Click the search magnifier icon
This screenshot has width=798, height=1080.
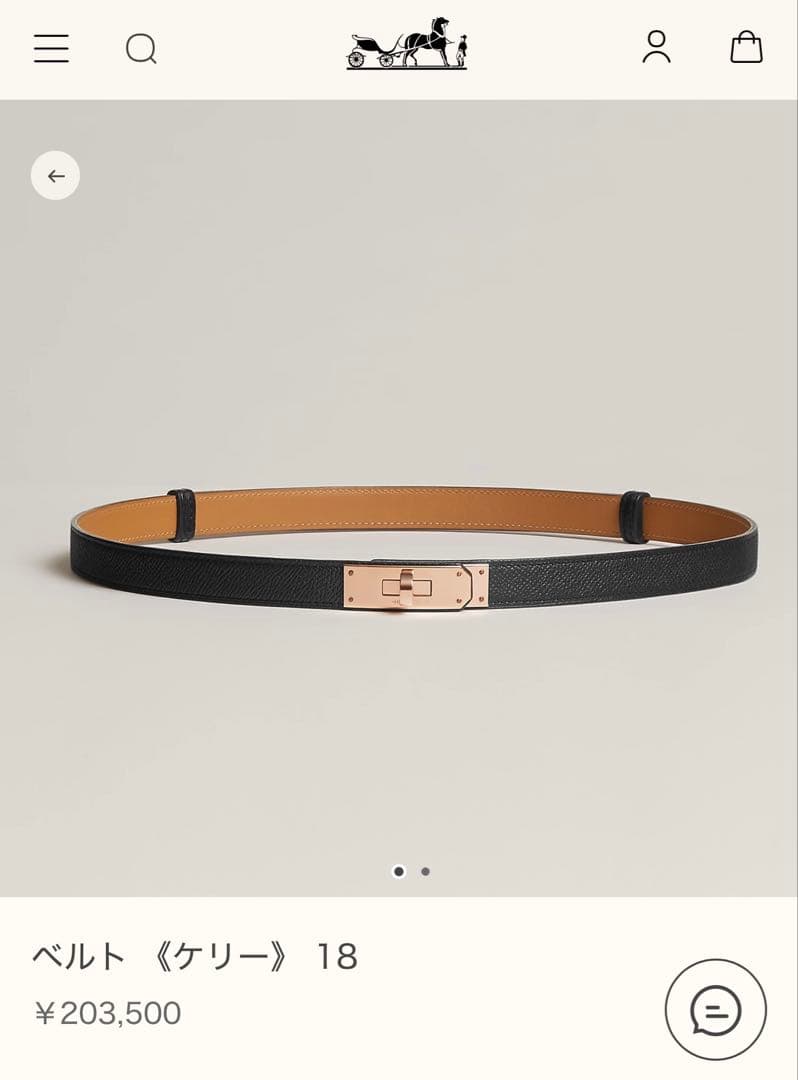[142, 48]
